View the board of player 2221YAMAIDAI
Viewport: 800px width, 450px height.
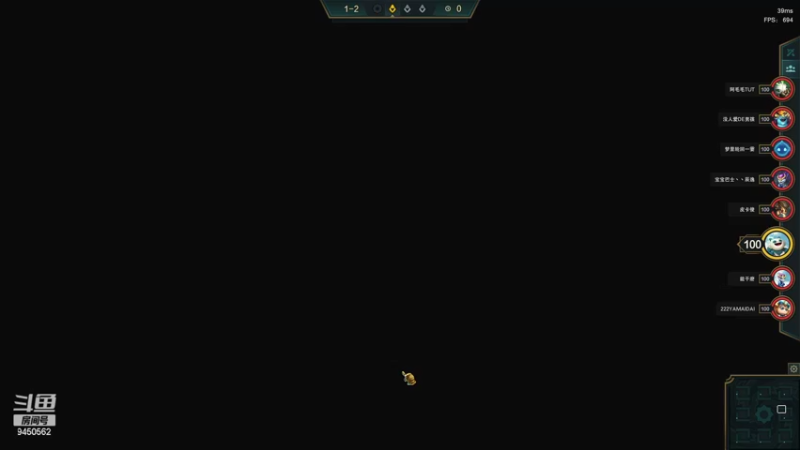point(782,308)
